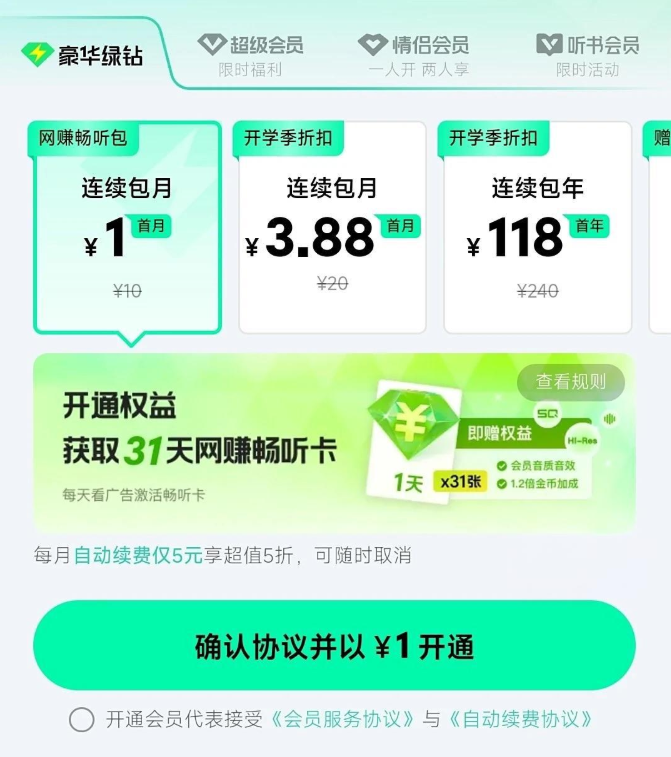The height and width of the screenshot is (757, 671).
Task: Open the 自动续费协议 link
Action: click(521, 719)
